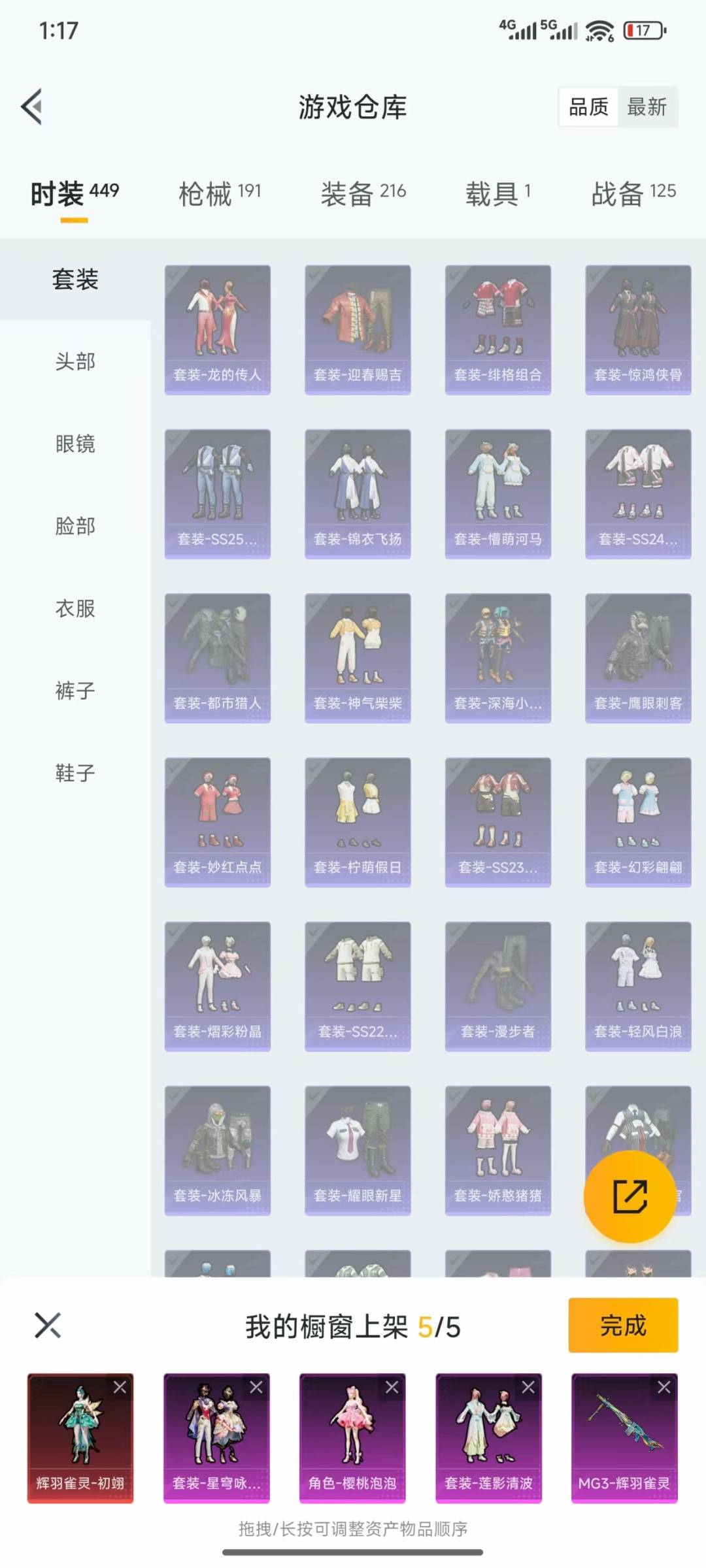Remove 辉羽雀灵-初翊 from showcase
The height and width of the screenshot is (1568, 706).
120,1387
